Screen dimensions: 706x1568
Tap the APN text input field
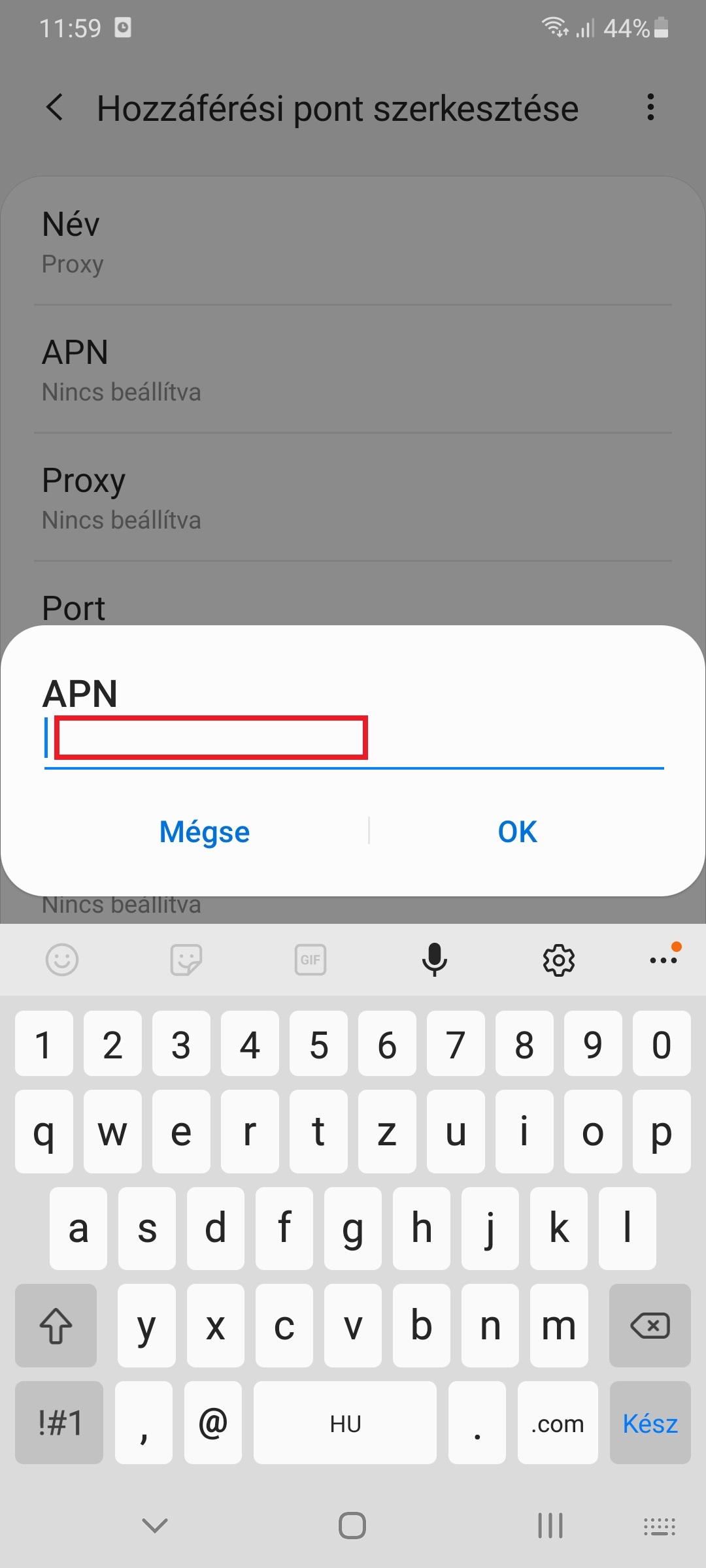point(353,740)
